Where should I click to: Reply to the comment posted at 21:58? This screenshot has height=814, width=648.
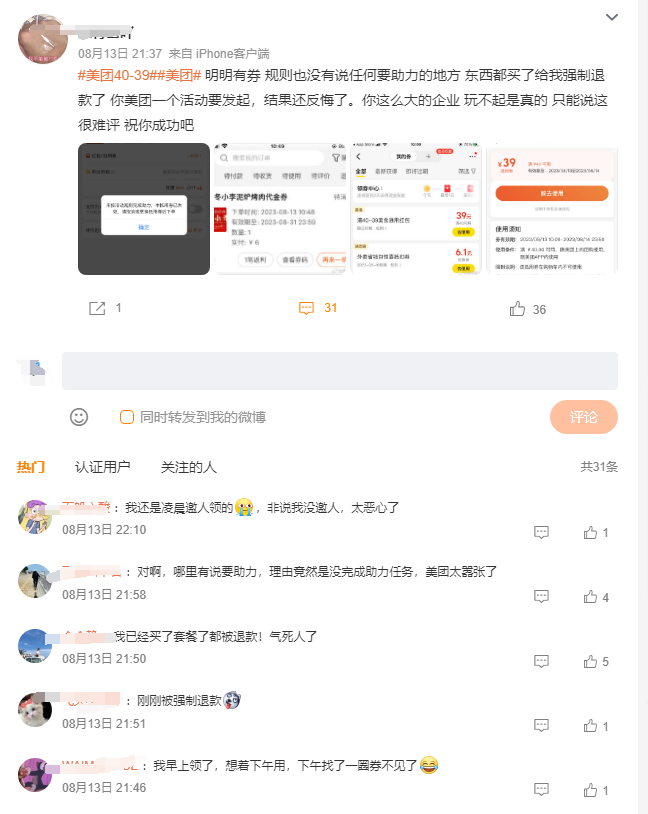[x=542, y=597]
